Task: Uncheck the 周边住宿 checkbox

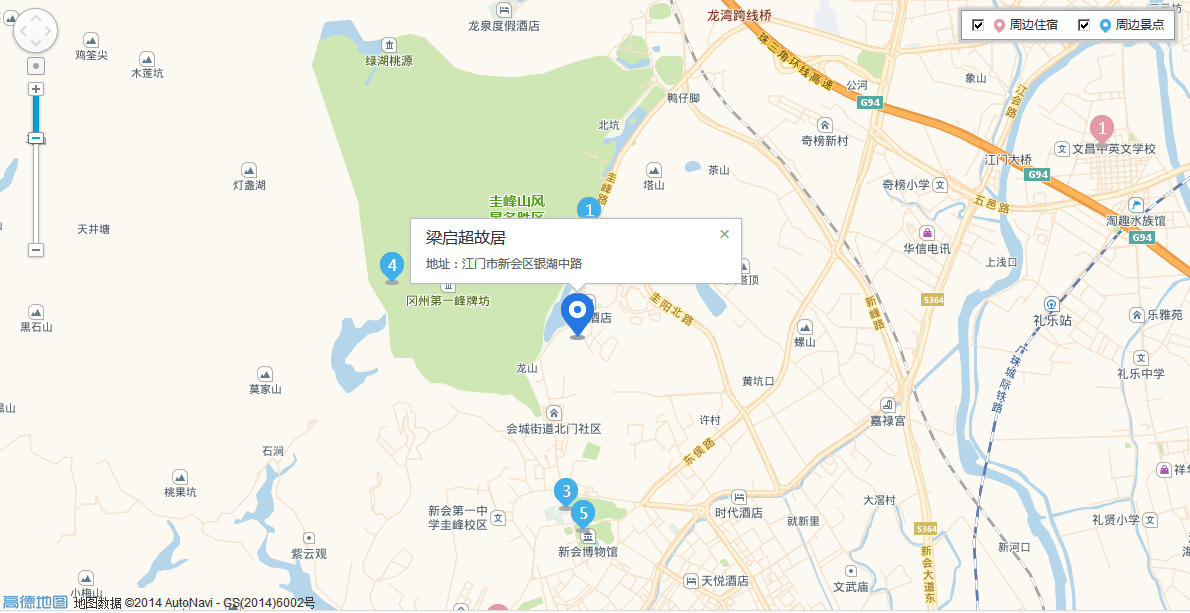Action: (979, 25)
